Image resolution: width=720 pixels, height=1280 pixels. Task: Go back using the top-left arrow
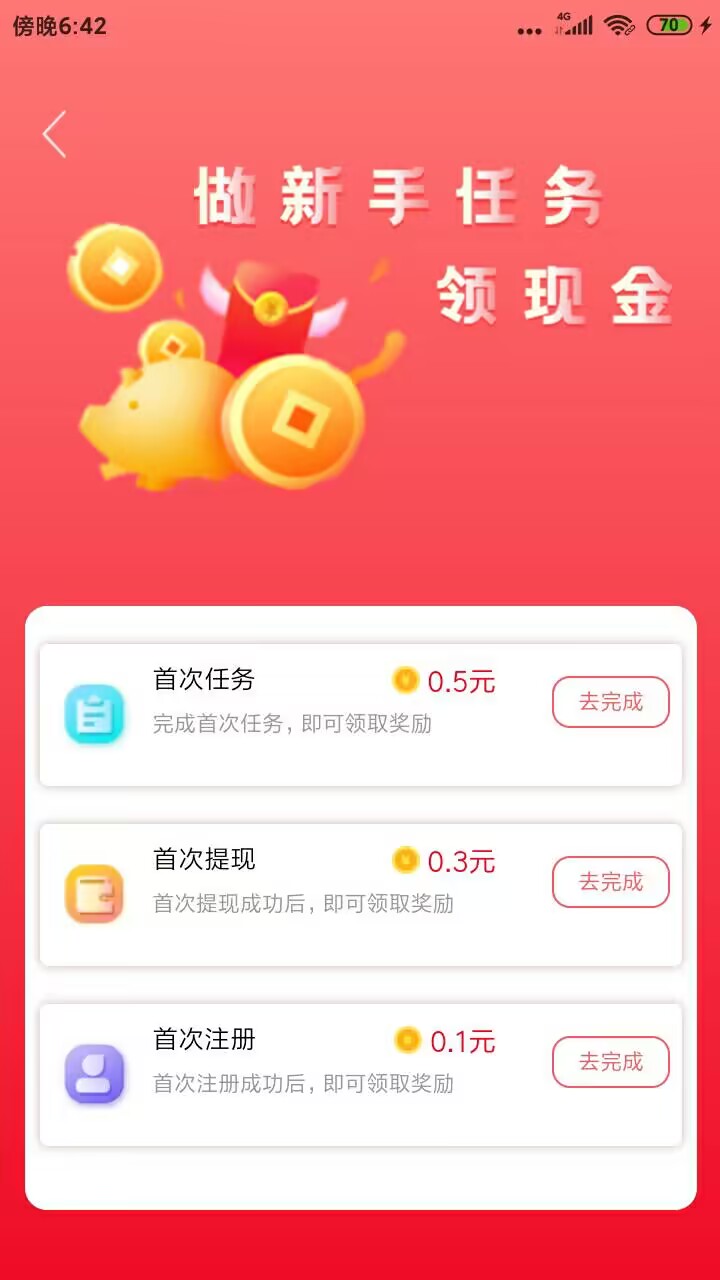coord(54,135)
